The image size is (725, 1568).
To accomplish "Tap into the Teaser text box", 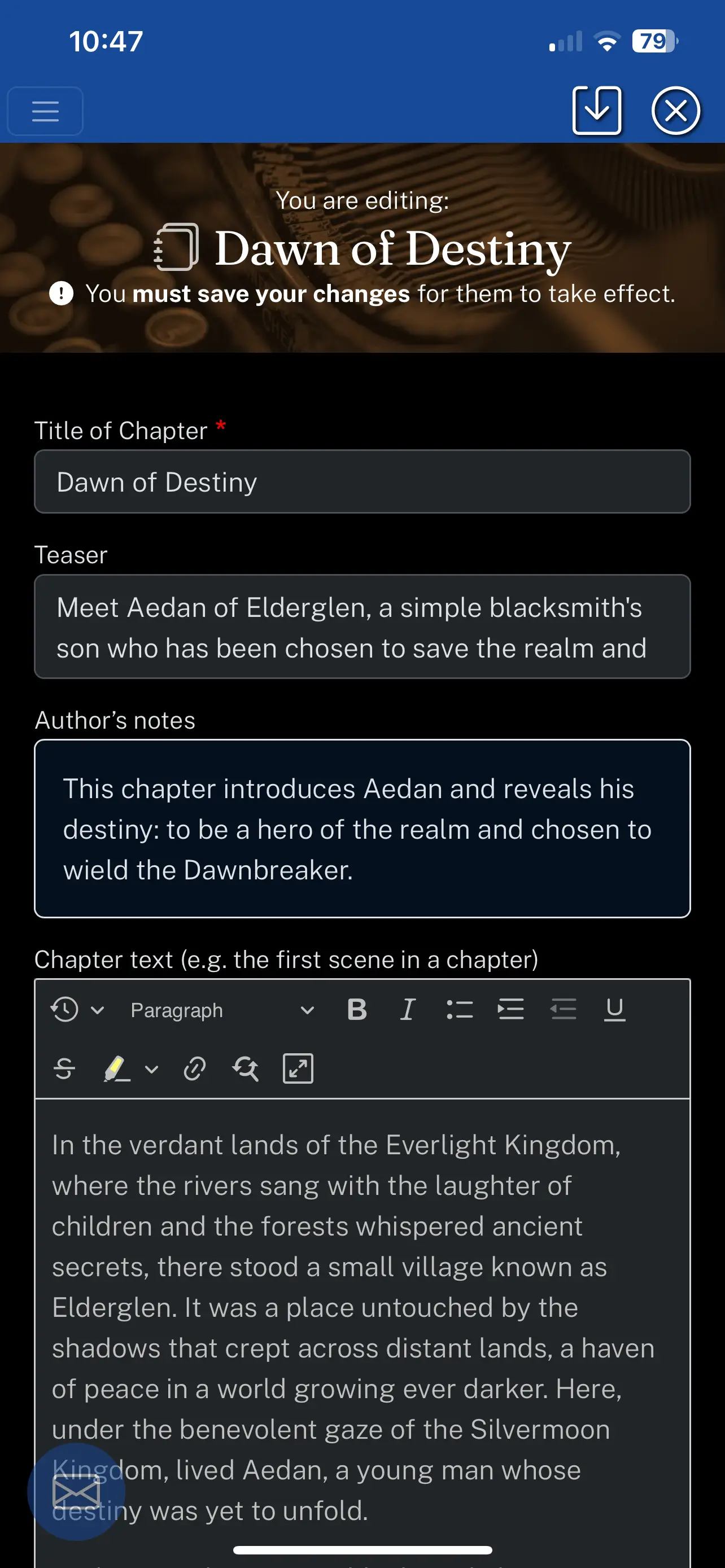I will (x=362, y=627).
